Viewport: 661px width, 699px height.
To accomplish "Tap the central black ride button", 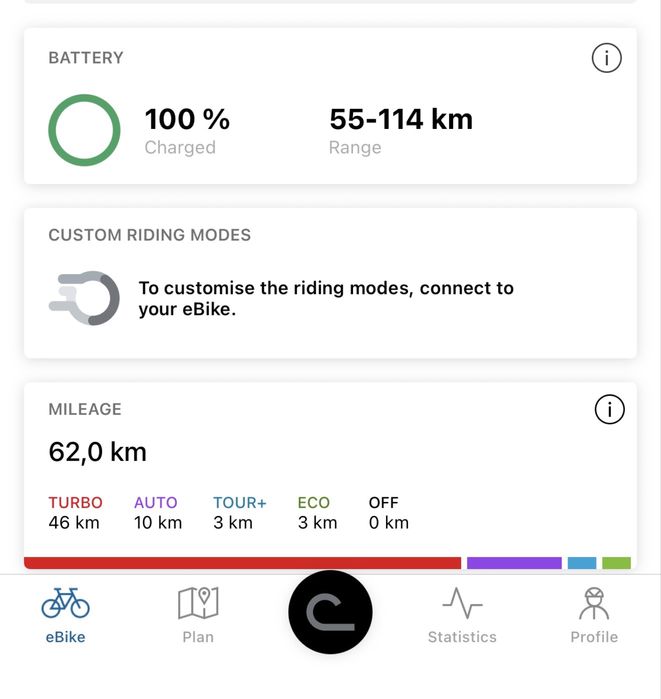I will 330,612.
